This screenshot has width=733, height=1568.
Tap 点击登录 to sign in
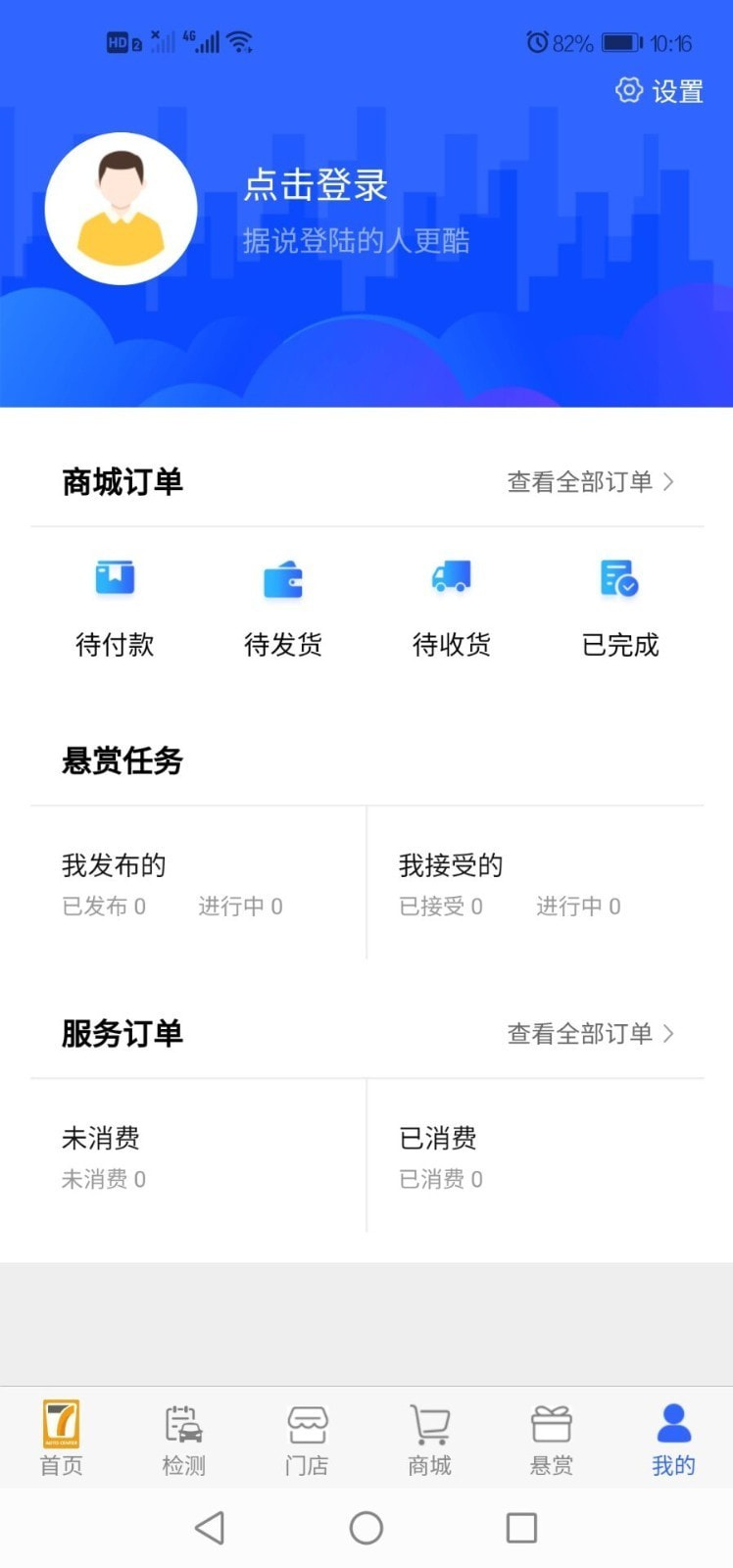point(316,185)
